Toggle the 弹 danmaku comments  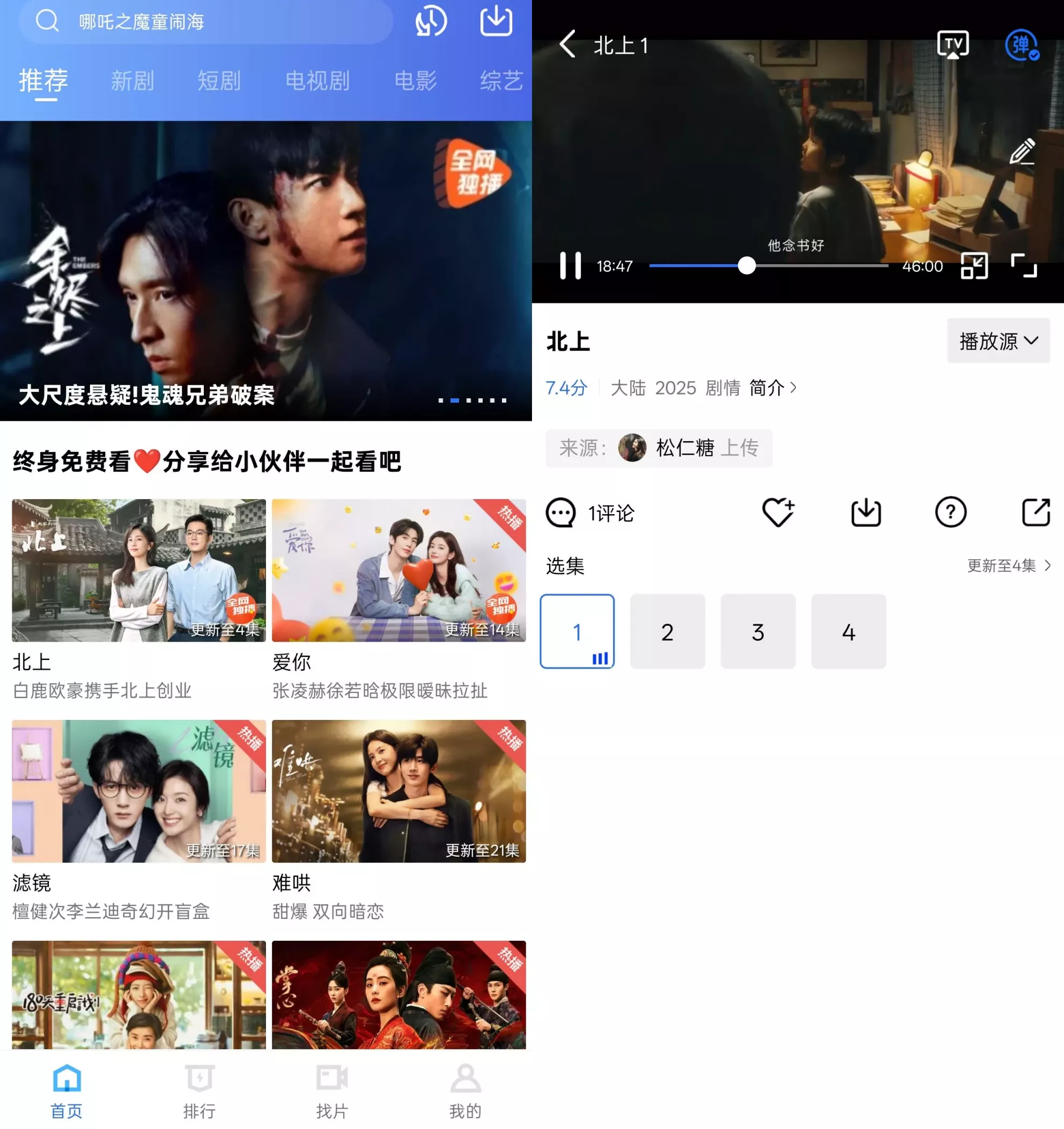coord(1022,44)
